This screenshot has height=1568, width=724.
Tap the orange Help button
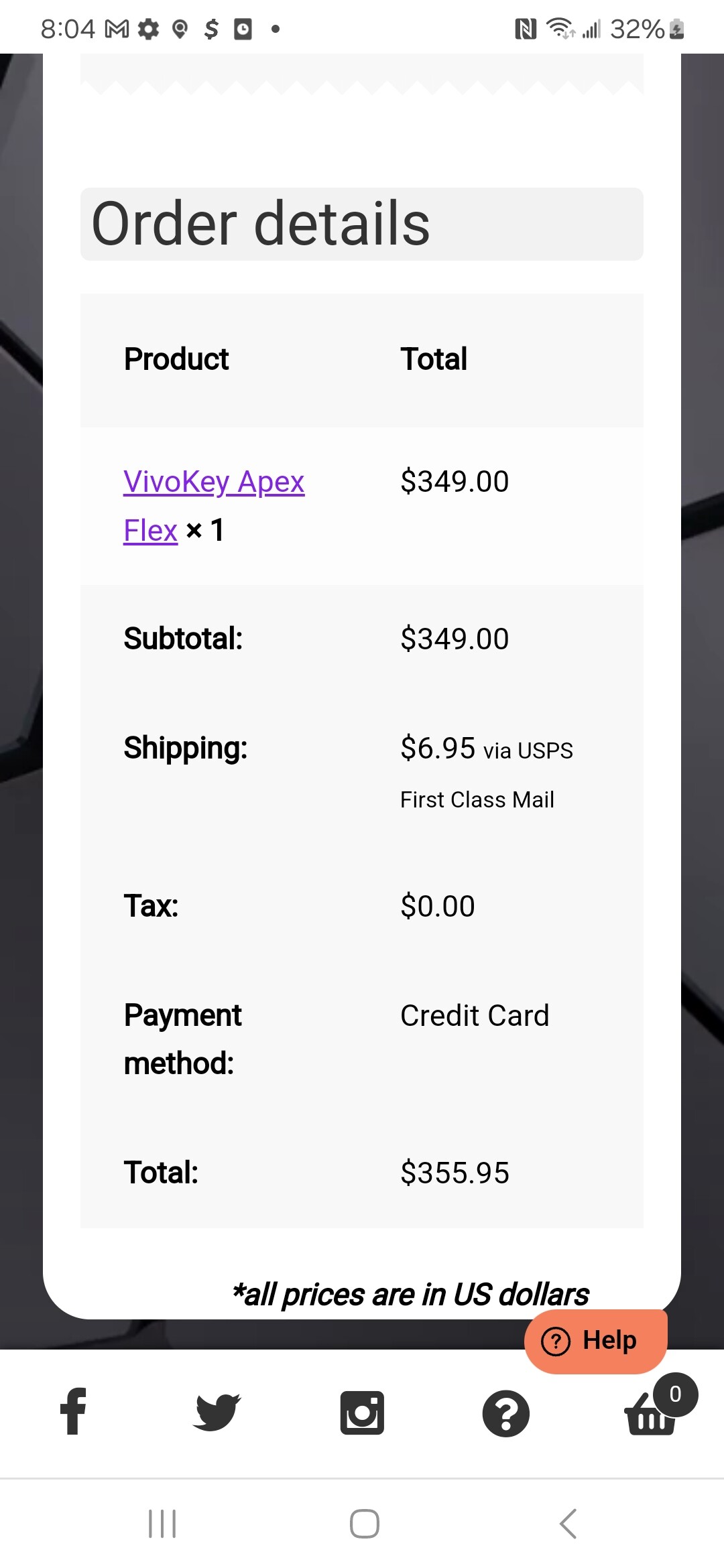(596, 1341)
